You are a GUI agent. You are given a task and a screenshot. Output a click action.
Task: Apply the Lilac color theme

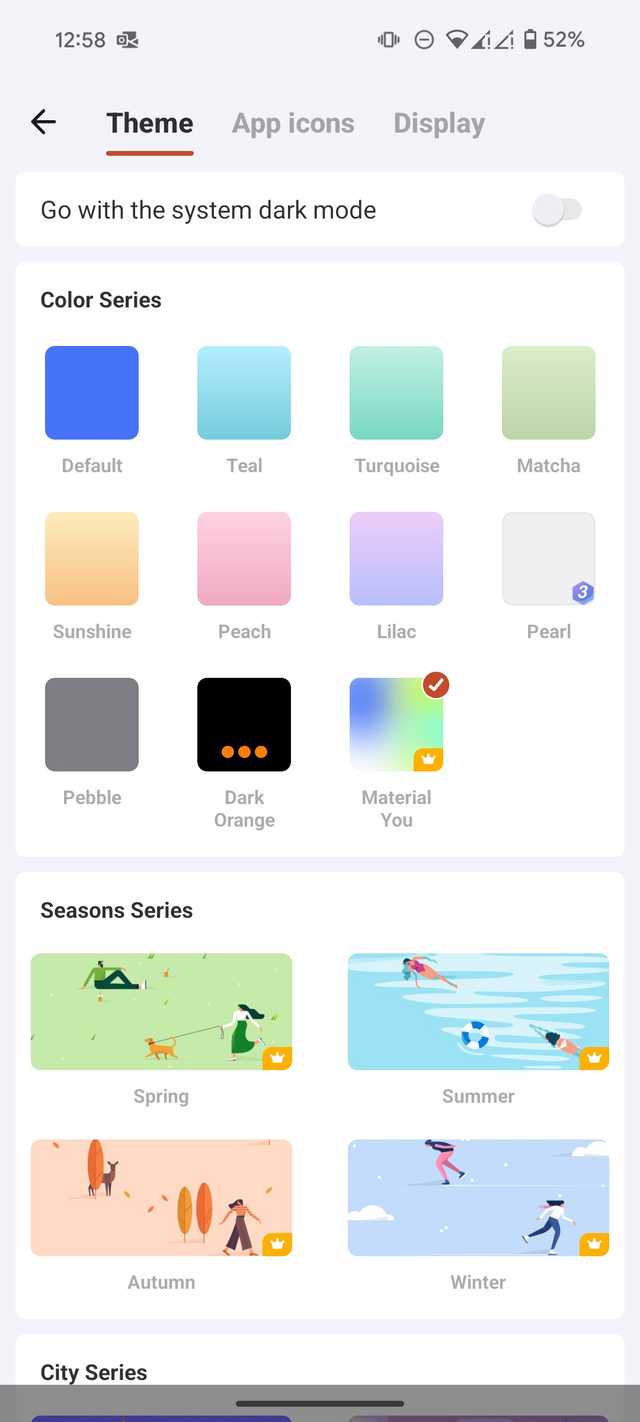tap(396, 559)
